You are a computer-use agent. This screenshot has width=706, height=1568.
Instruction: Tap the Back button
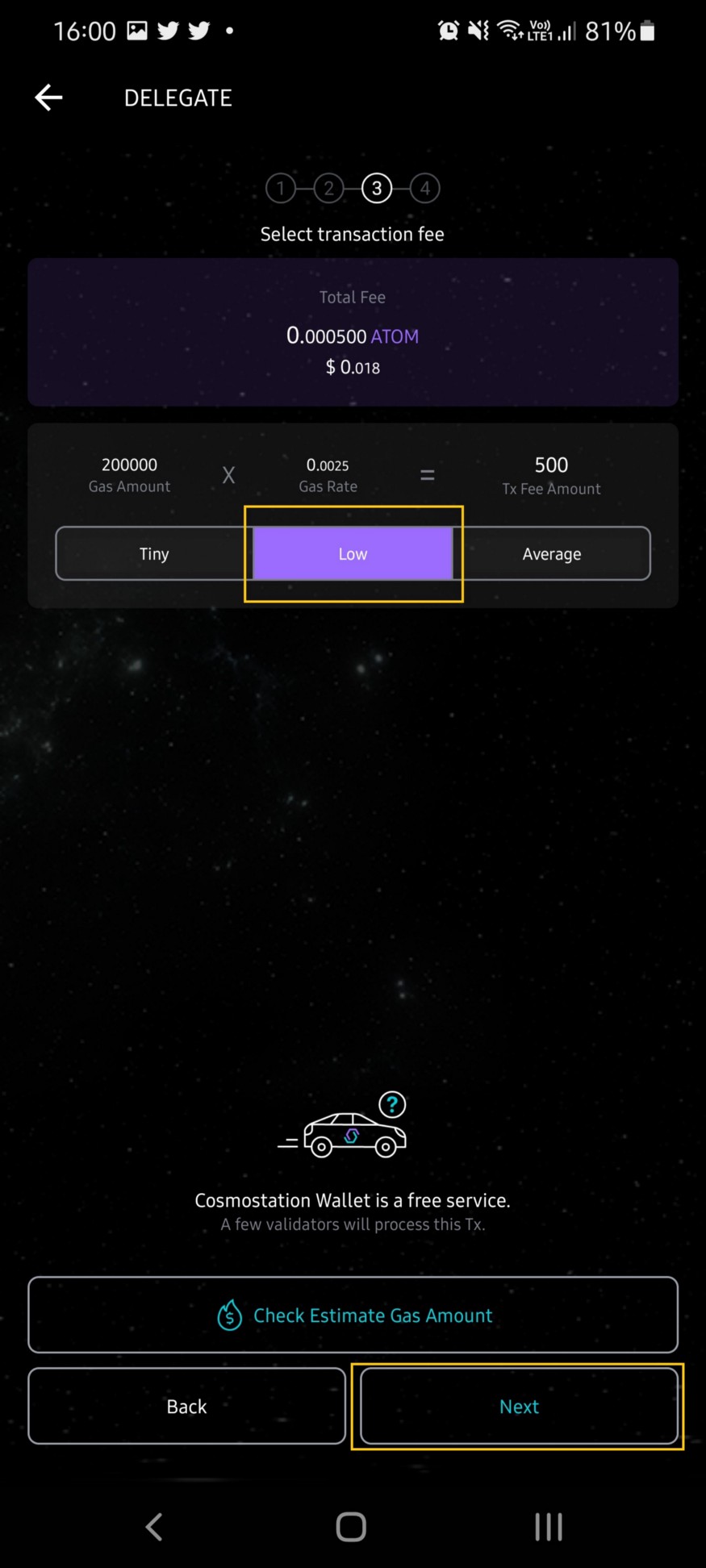coord(186,1406)
